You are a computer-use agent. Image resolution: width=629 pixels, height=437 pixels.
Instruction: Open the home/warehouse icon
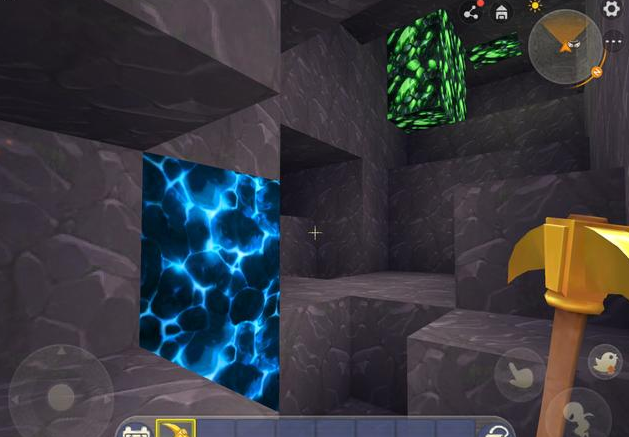502,12
